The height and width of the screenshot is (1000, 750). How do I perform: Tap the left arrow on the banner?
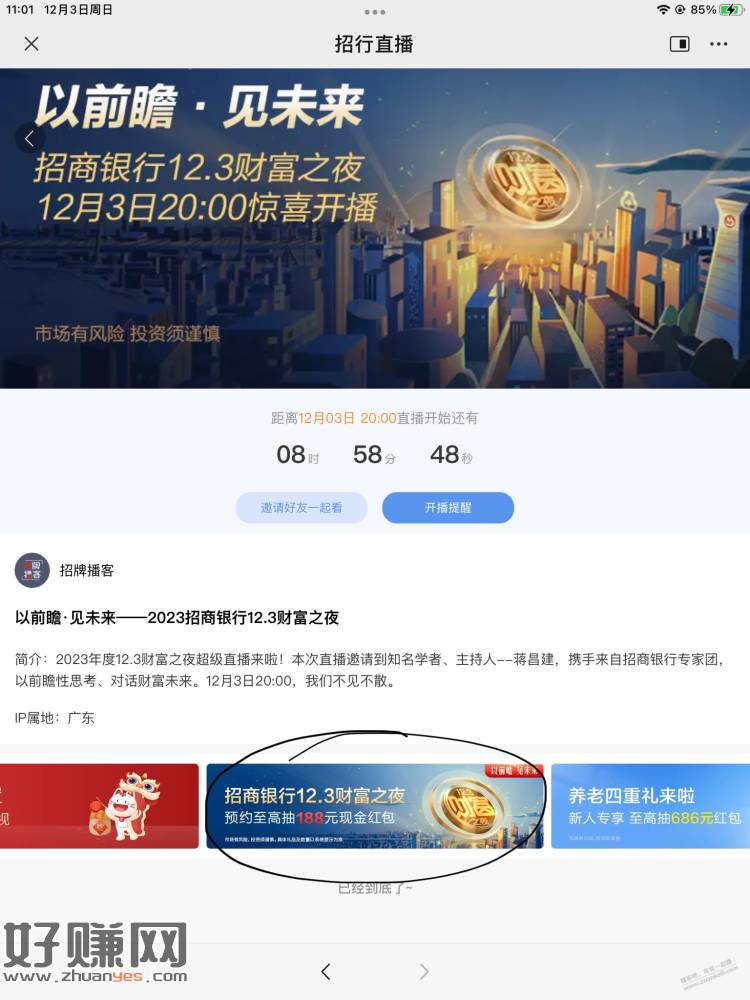click(30, 138)
